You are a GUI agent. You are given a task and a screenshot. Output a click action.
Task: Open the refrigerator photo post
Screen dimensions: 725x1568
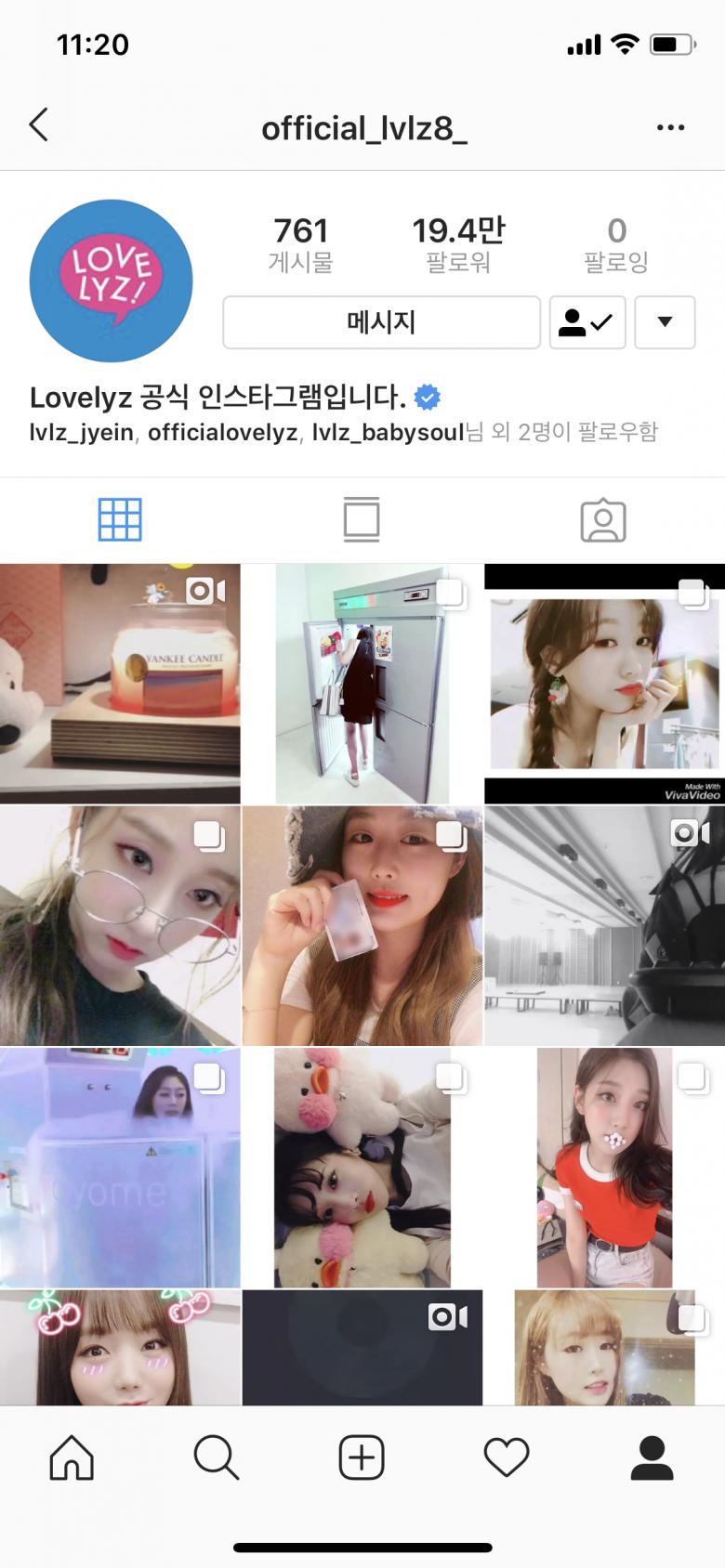pos(362,684)
